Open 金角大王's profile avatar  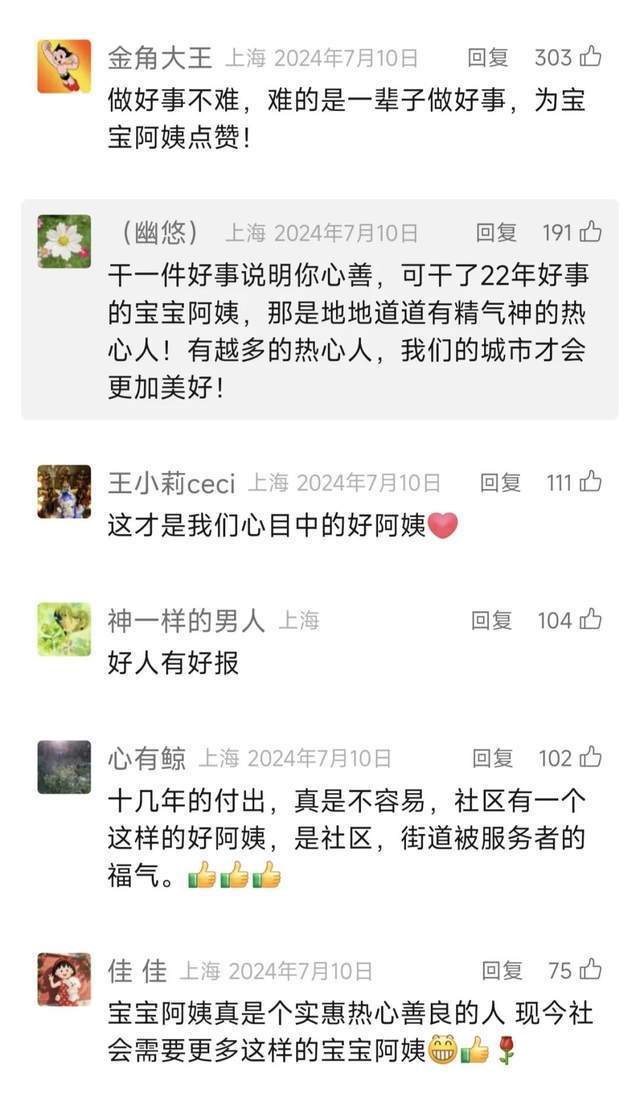pos(64,67)
